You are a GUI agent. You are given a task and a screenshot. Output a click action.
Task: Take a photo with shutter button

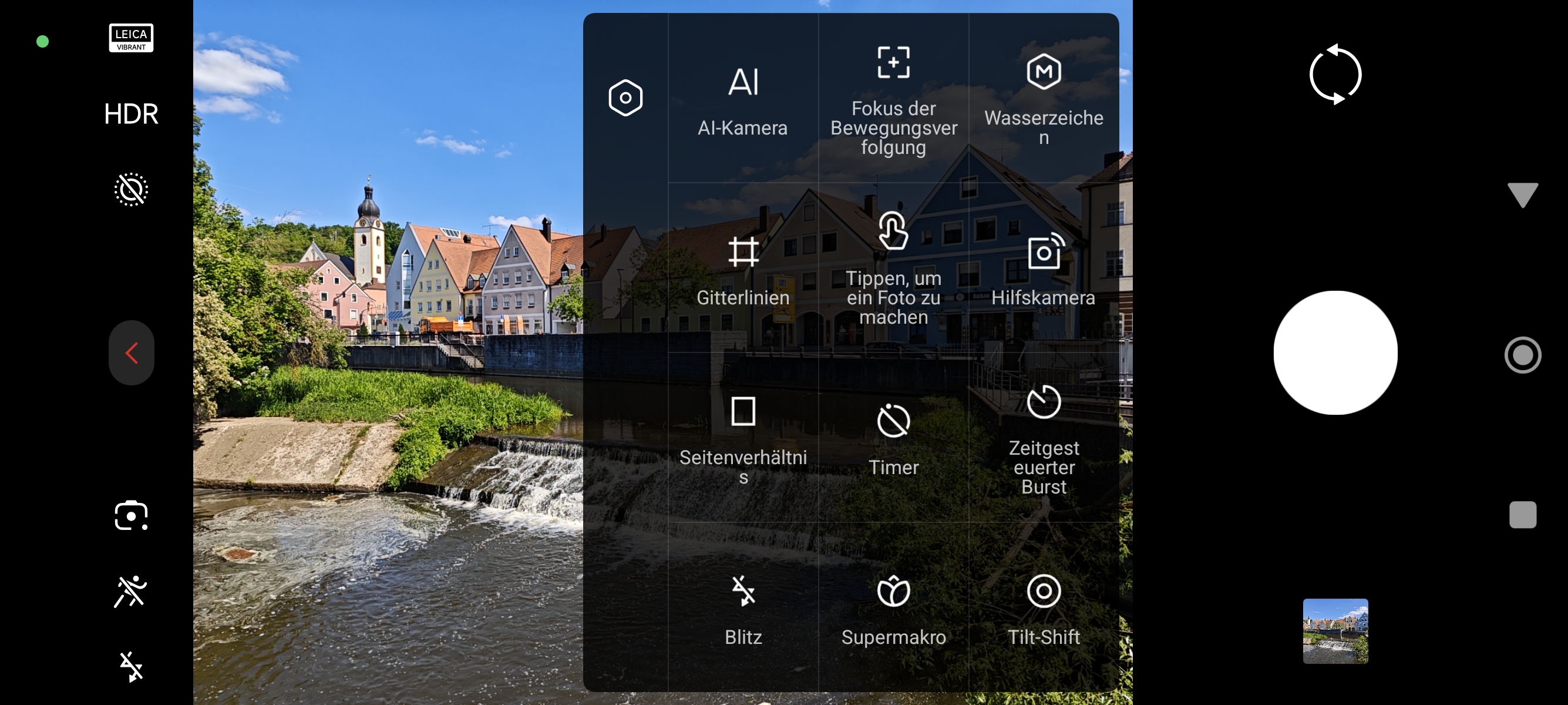(1335, 352)
